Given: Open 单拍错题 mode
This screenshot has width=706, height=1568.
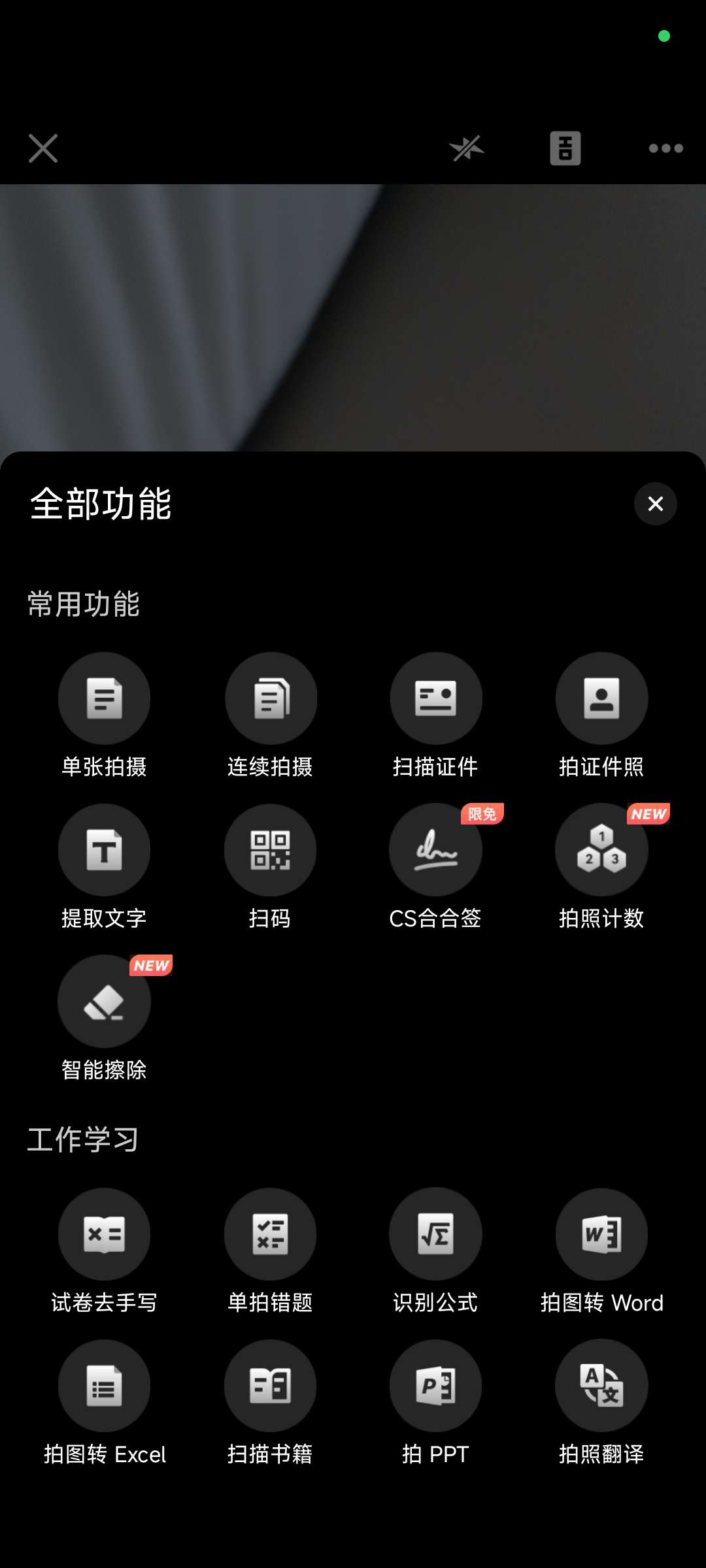Looking at the screenshot, I should click(x=271, y=1234).
